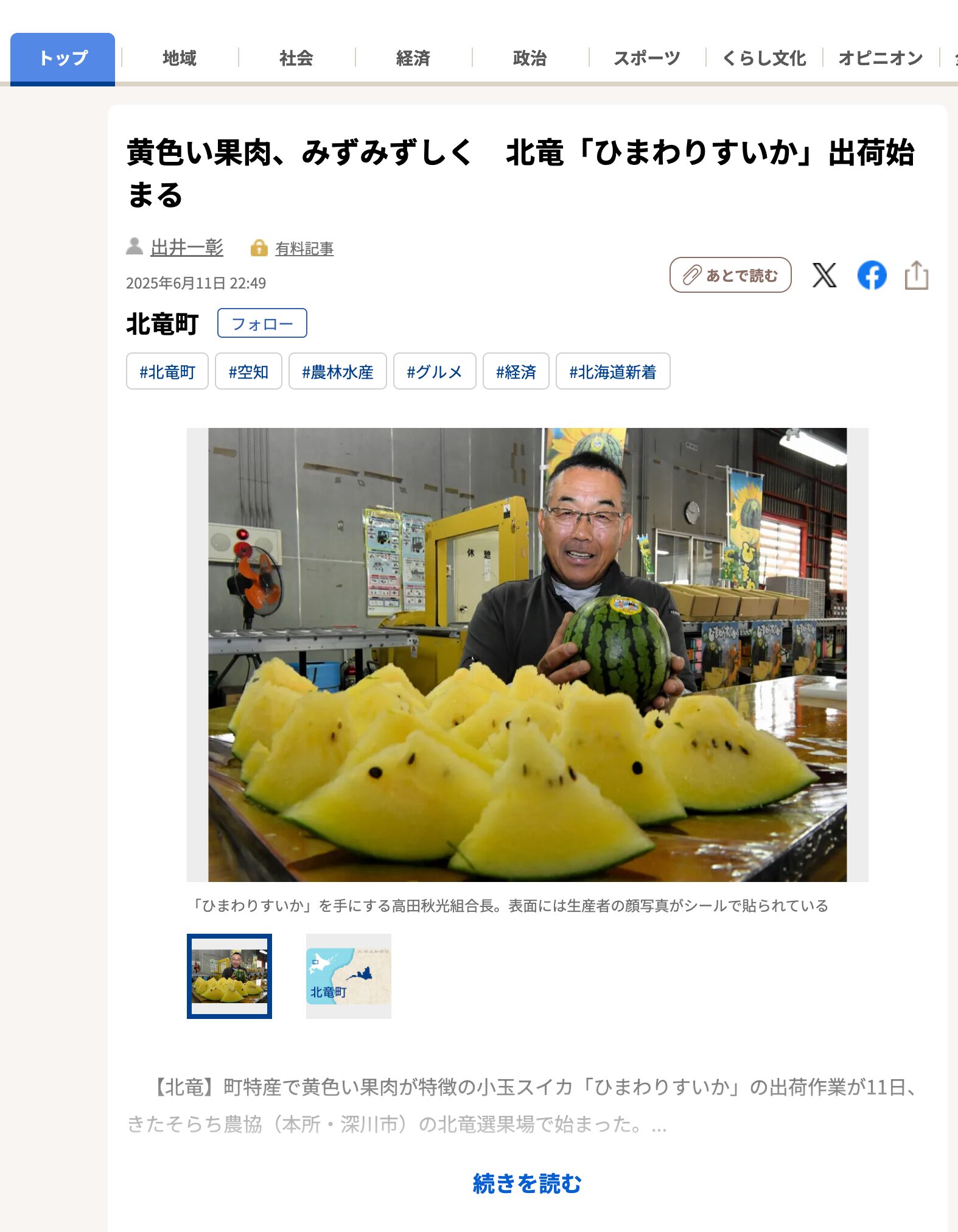Screen dimensions: 958x1232
Task: Open the #農林水産 tag
Action: 338,371
